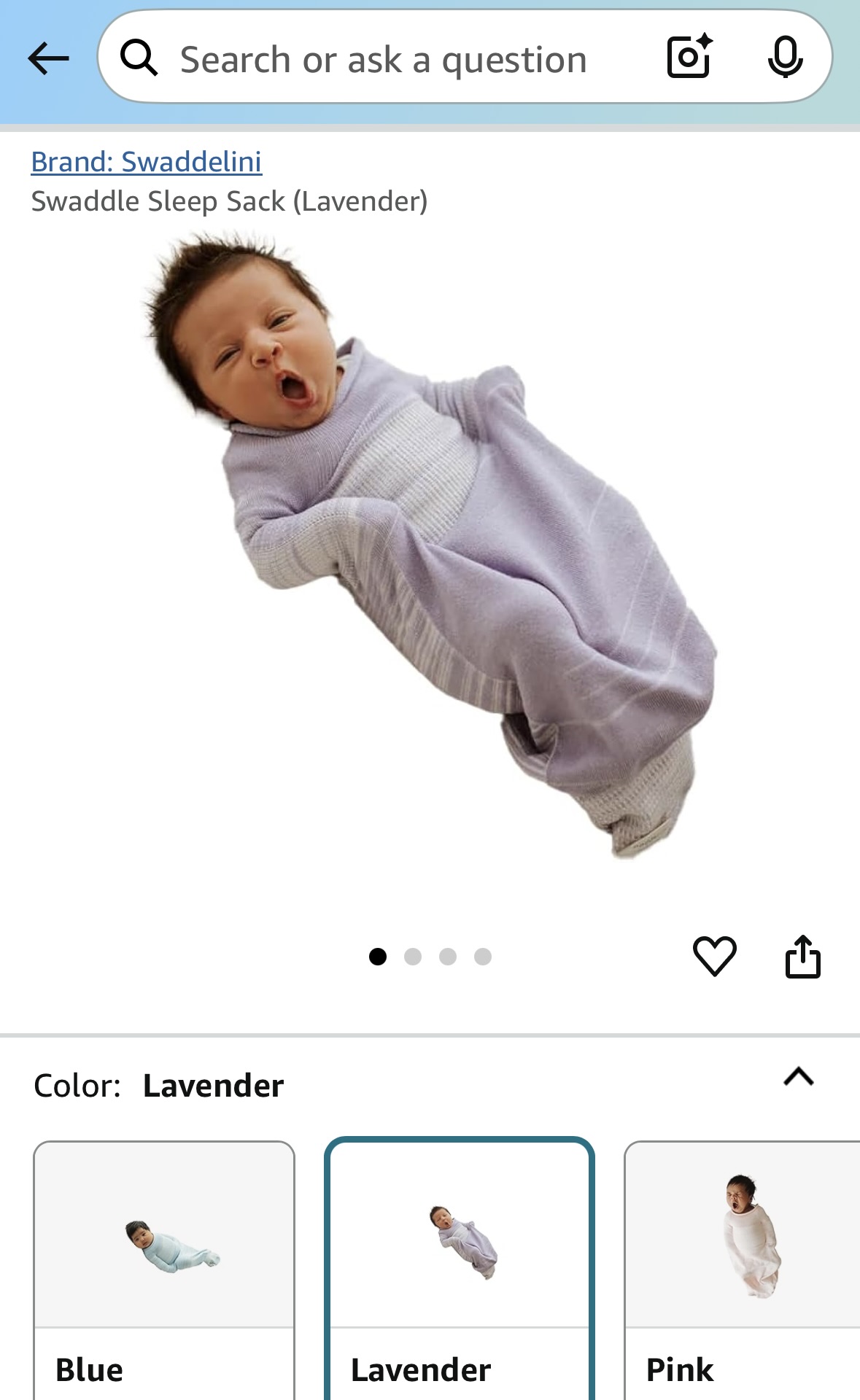Open the camera lens search icon
This screenshot has height=1400, width=860.
[x=689, y=57]
